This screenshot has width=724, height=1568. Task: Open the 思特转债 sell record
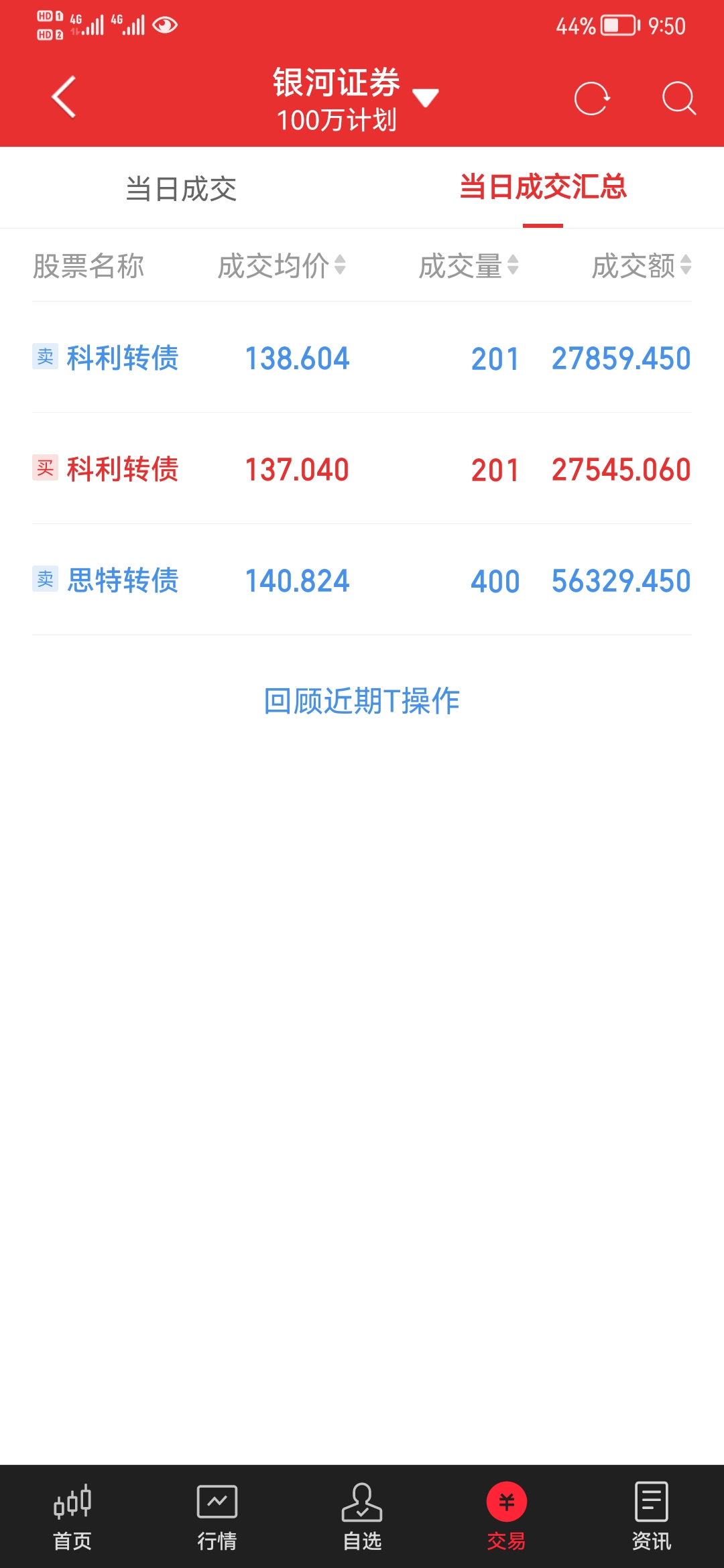(362, 580)
